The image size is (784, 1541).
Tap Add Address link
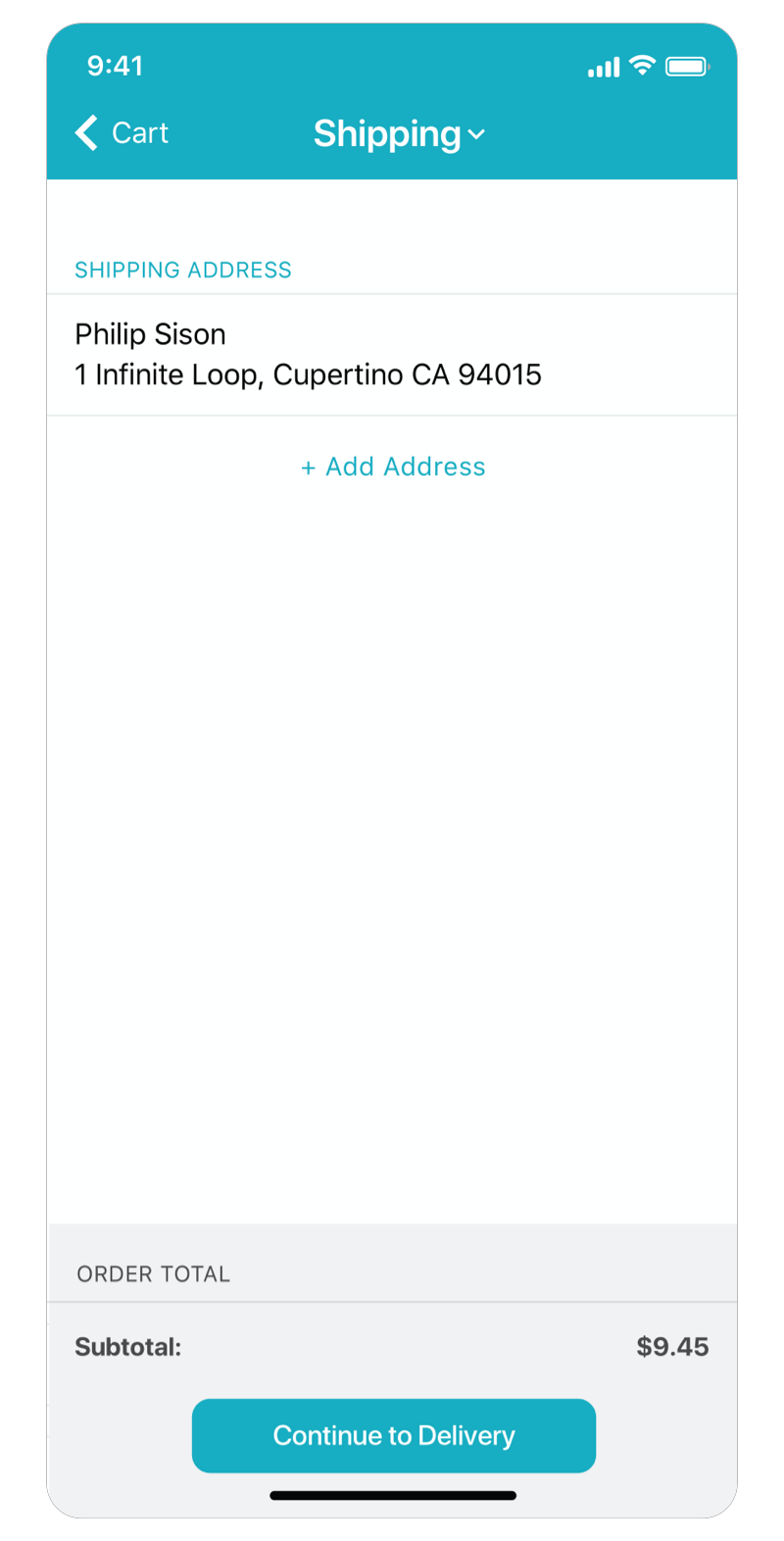[393, 467]
